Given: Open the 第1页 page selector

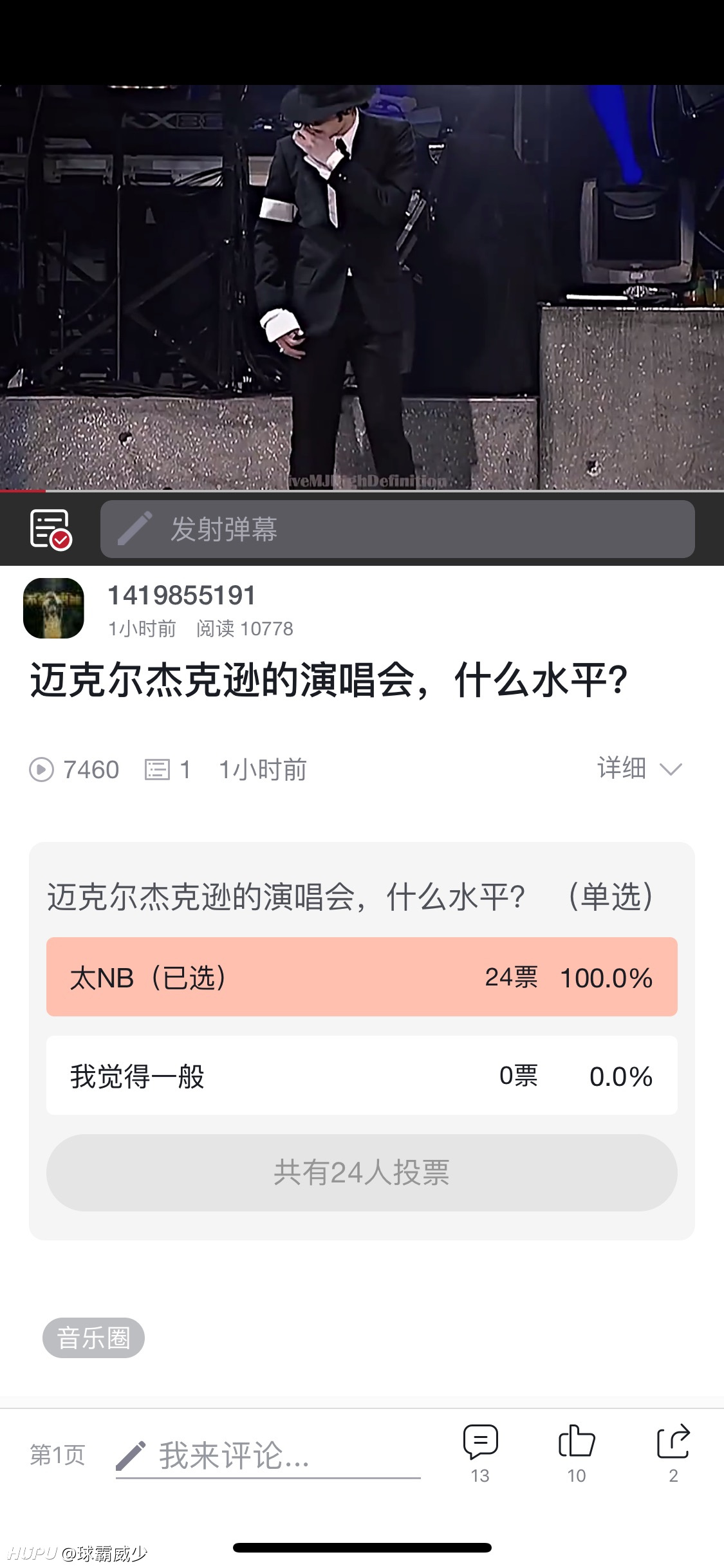Looking at the screenshot, I should pos(57,1455).
